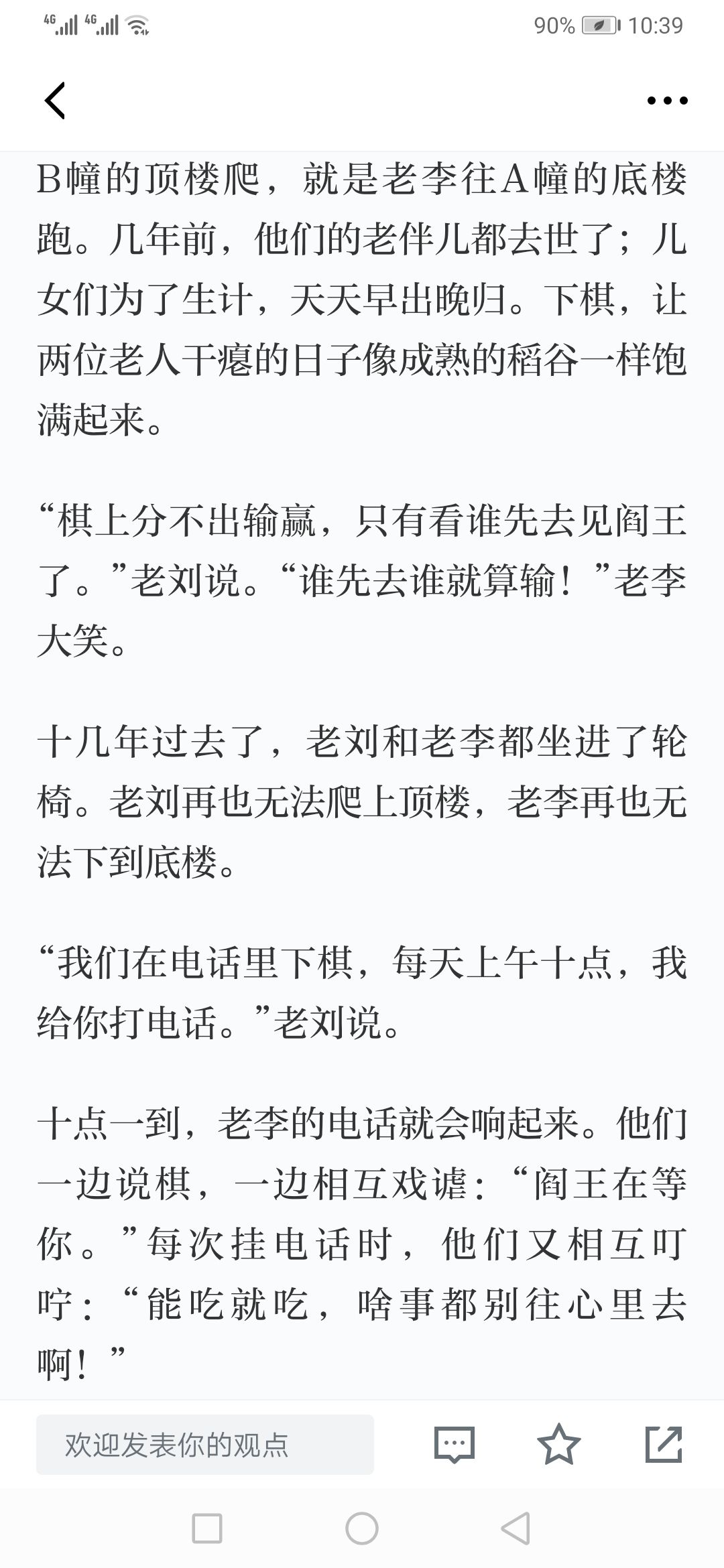Open the comments bubble icon
The image size is (724, 1568).
coord(455,1444)
